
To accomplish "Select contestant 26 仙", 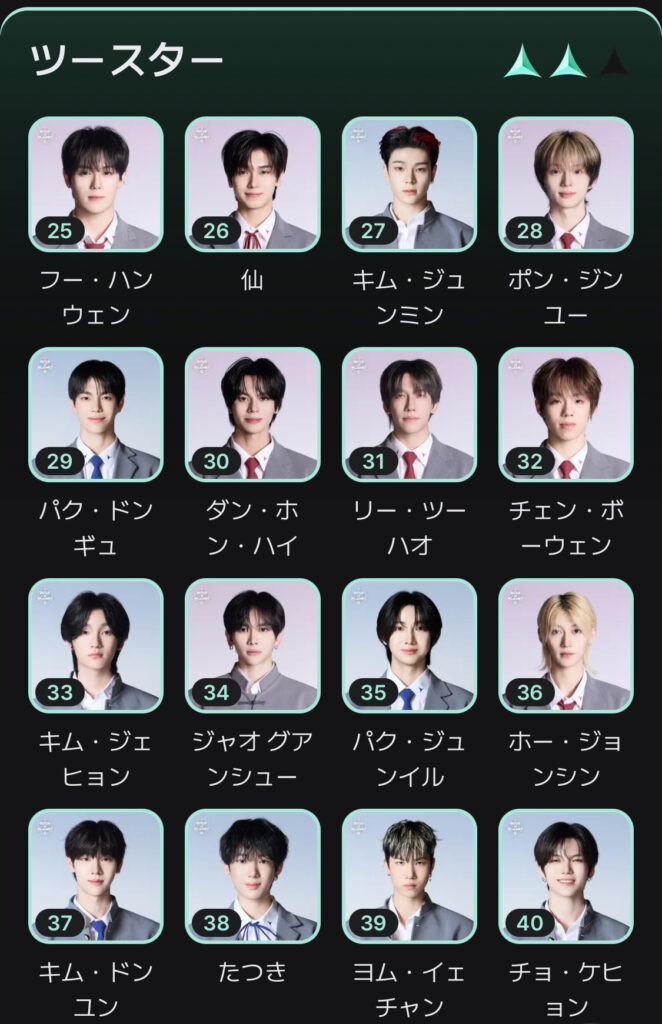I will (253, 184).
